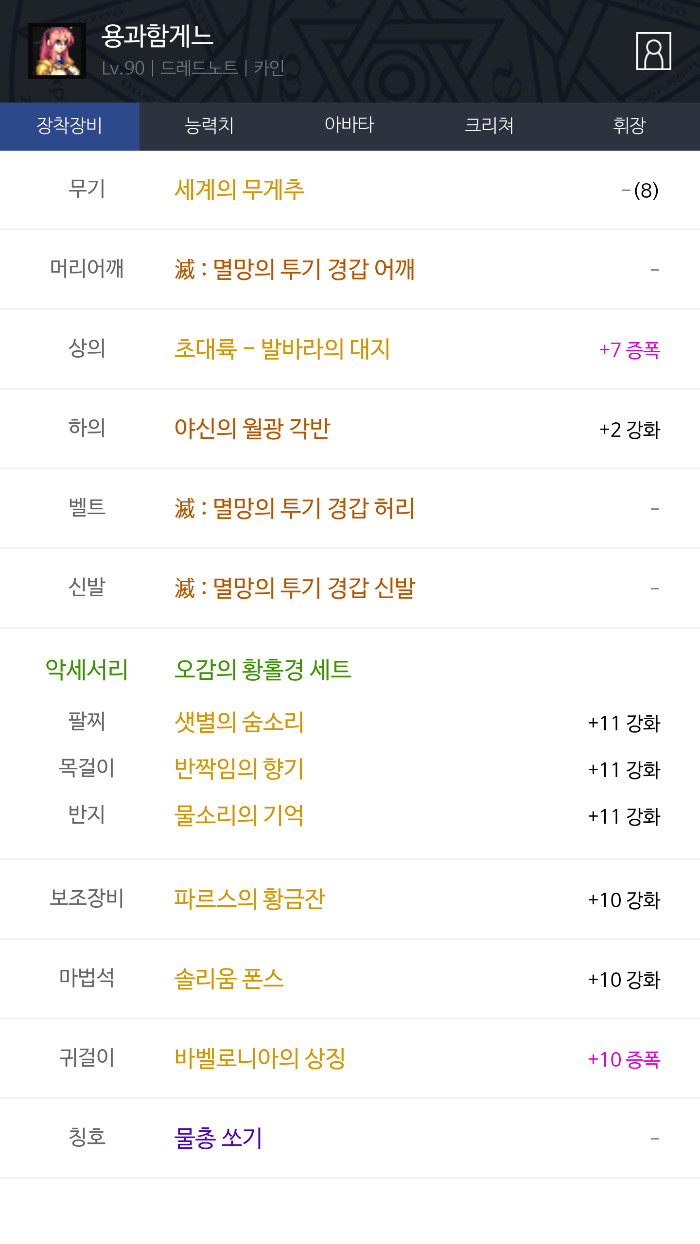The image size is (700, 1244).
Task: Open the character profile icon
Action: tap(653, 51)
